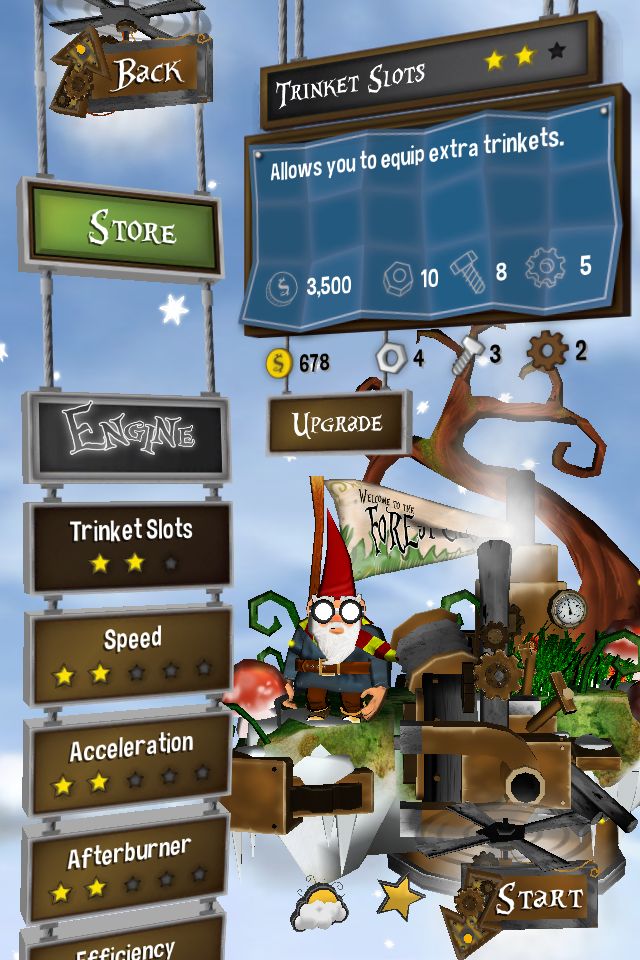The width and height of the screenshot is (640, 960).
Task: Start the flight
Action: (x=535, y=897)
